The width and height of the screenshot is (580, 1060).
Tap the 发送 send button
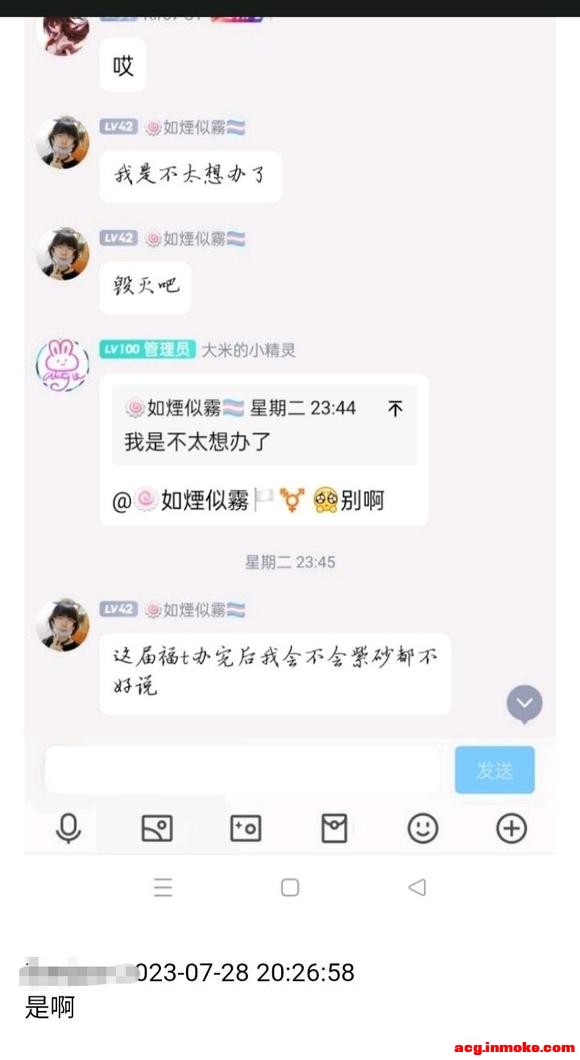coord(494,770)
